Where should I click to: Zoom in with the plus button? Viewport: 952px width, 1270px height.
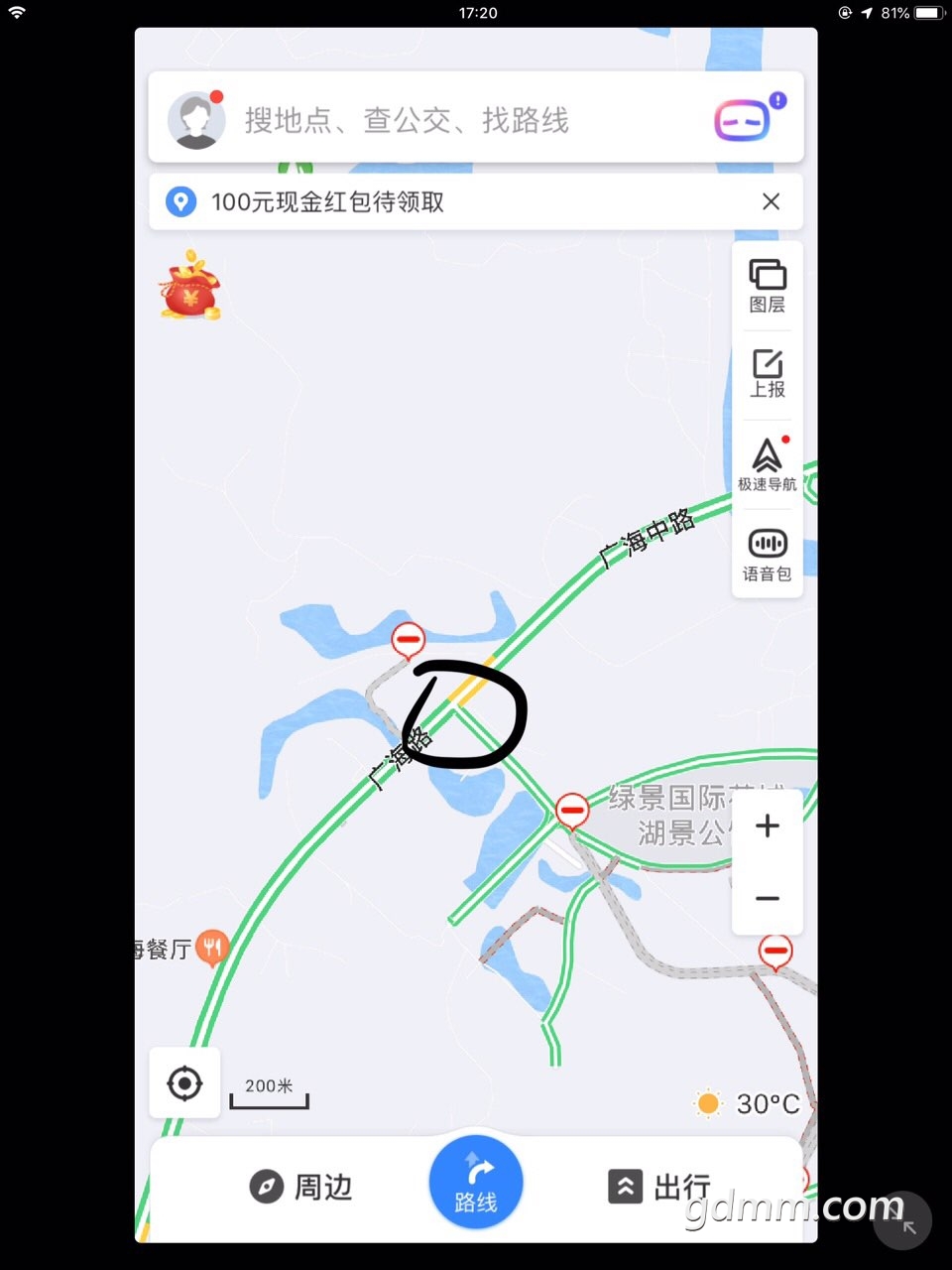pyautogui.click(x=767, y=825)
